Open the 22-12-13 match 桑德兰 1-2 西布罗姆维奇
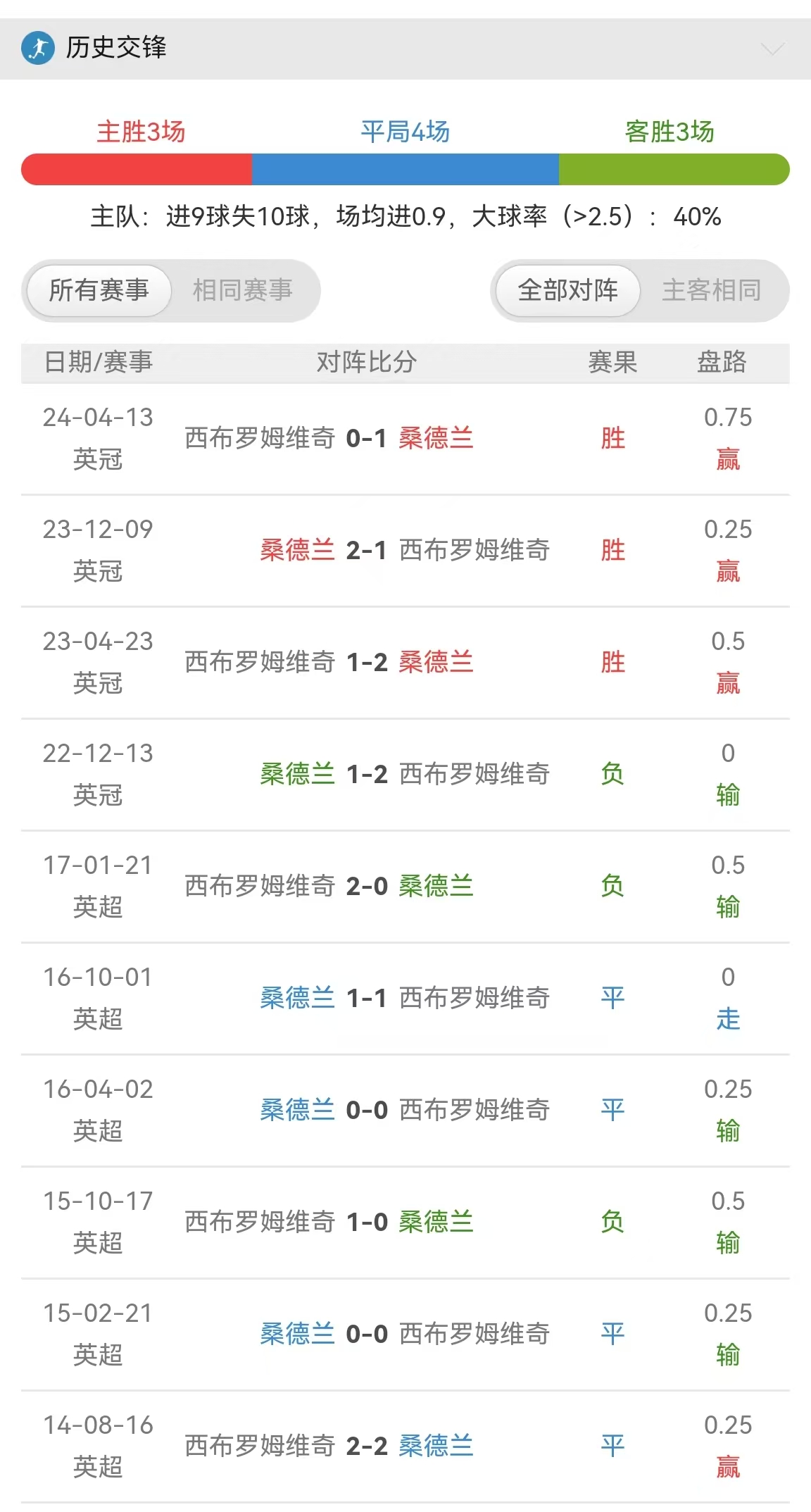This screenshot has height=1512, width=811. tap(405, 775)
